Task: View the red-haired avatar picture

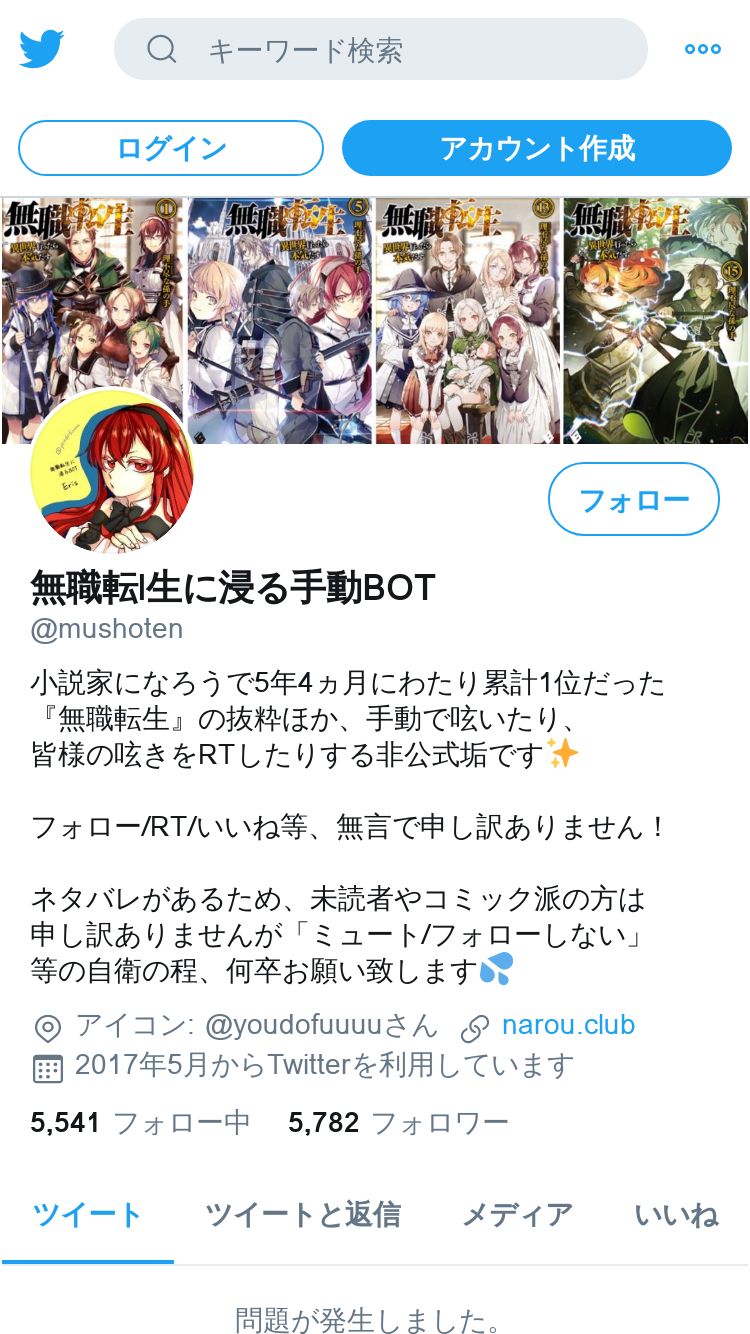Action: coord(112,472)
